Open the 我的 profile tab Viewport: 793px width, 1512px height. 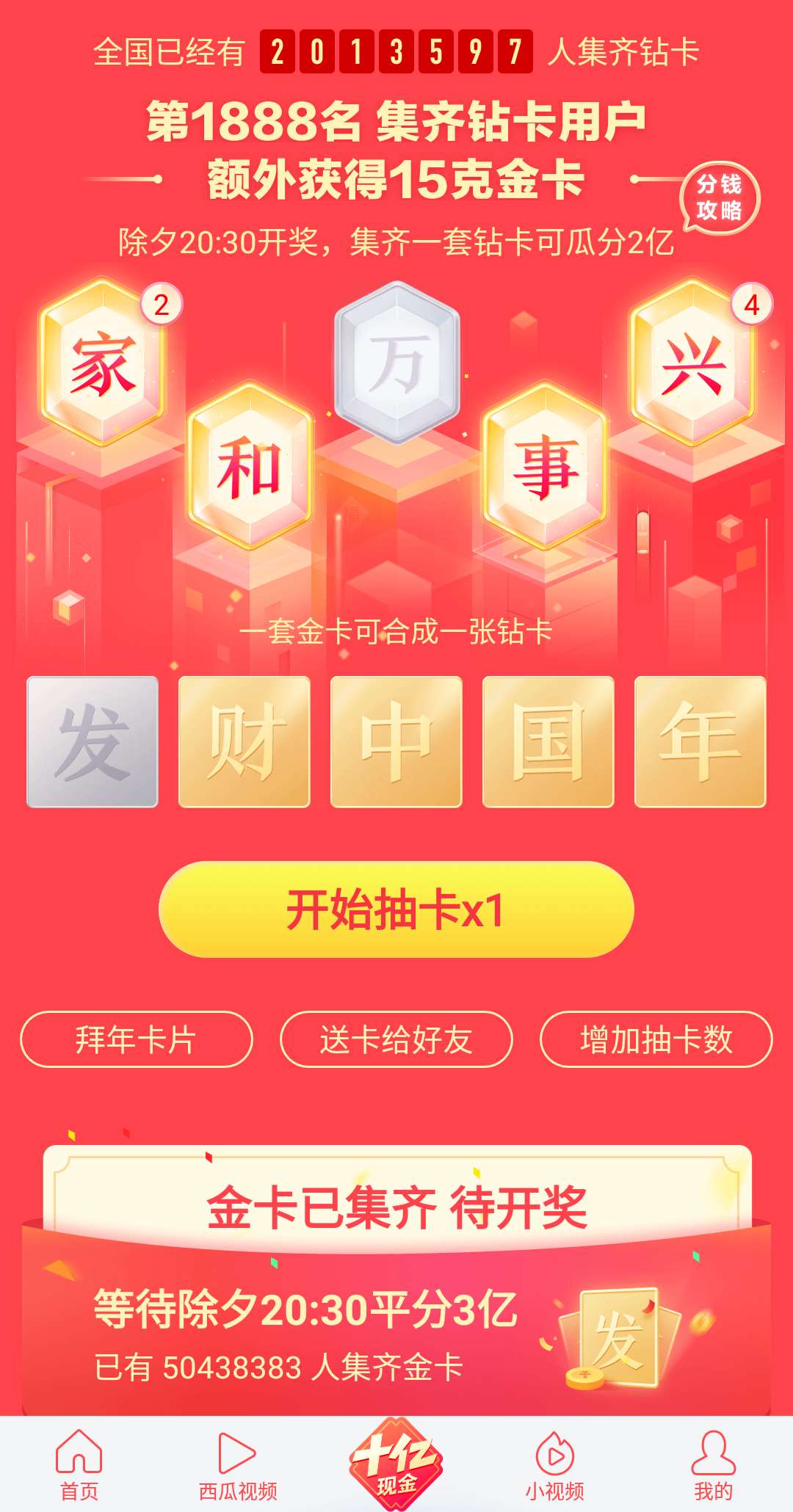click(x=713, y=1465)
